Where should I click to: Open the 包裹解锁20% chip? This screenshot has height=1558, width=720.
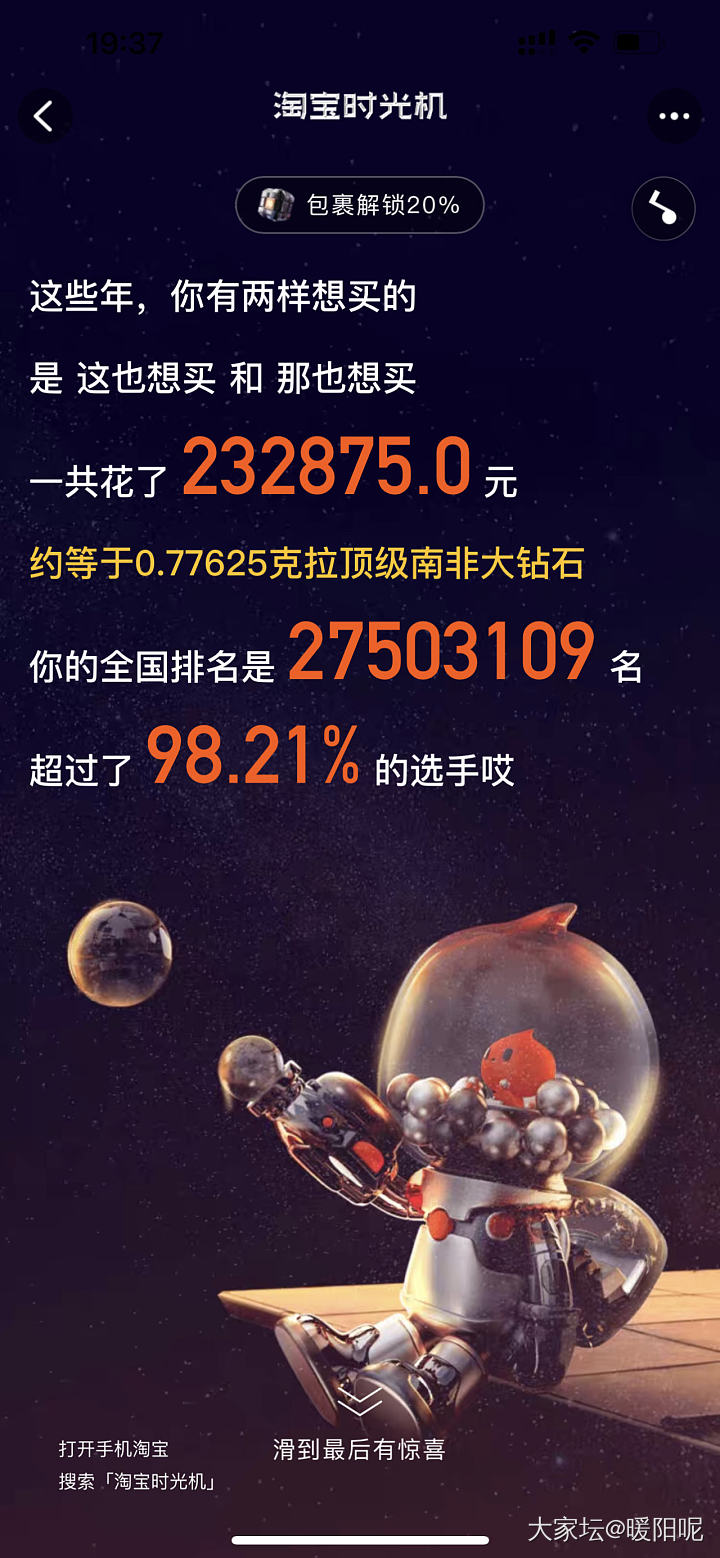click(360, 205)
